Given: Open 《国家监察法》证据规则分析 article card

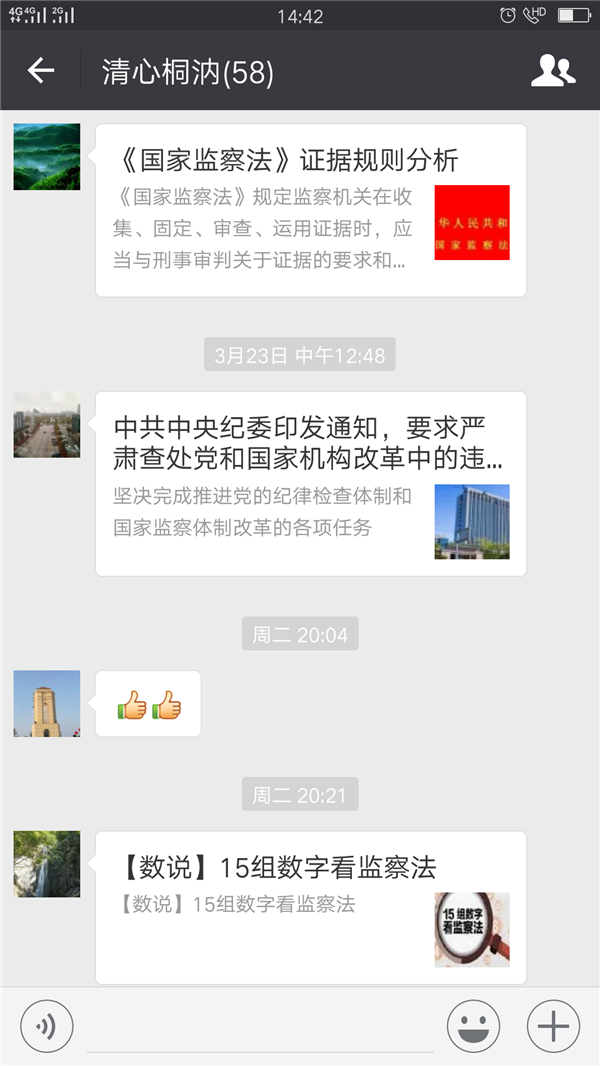Looking at the screenshot, I should click(310, 211).
